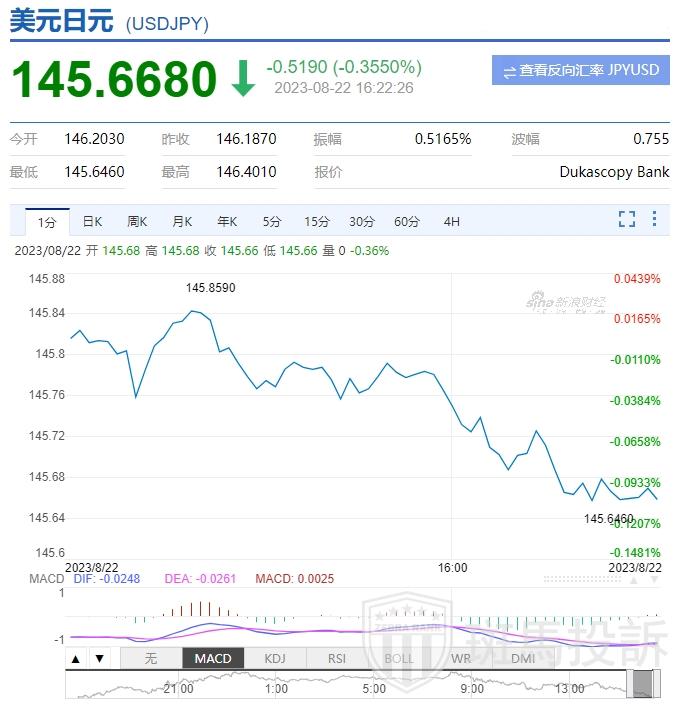687x705 pixels.
Task: Choose the 30分 interval
Action: 362,221
